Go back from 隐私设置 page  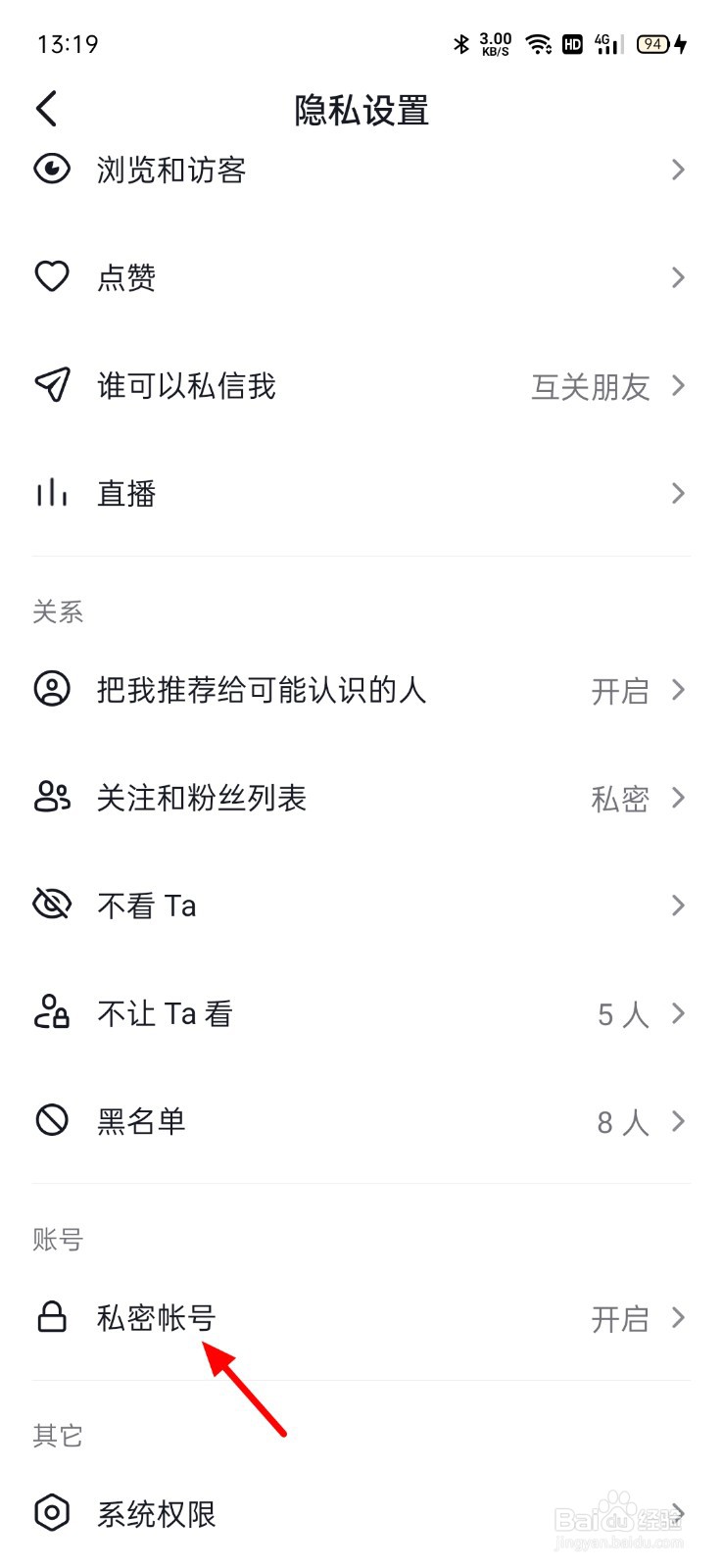tap(47, 109)
